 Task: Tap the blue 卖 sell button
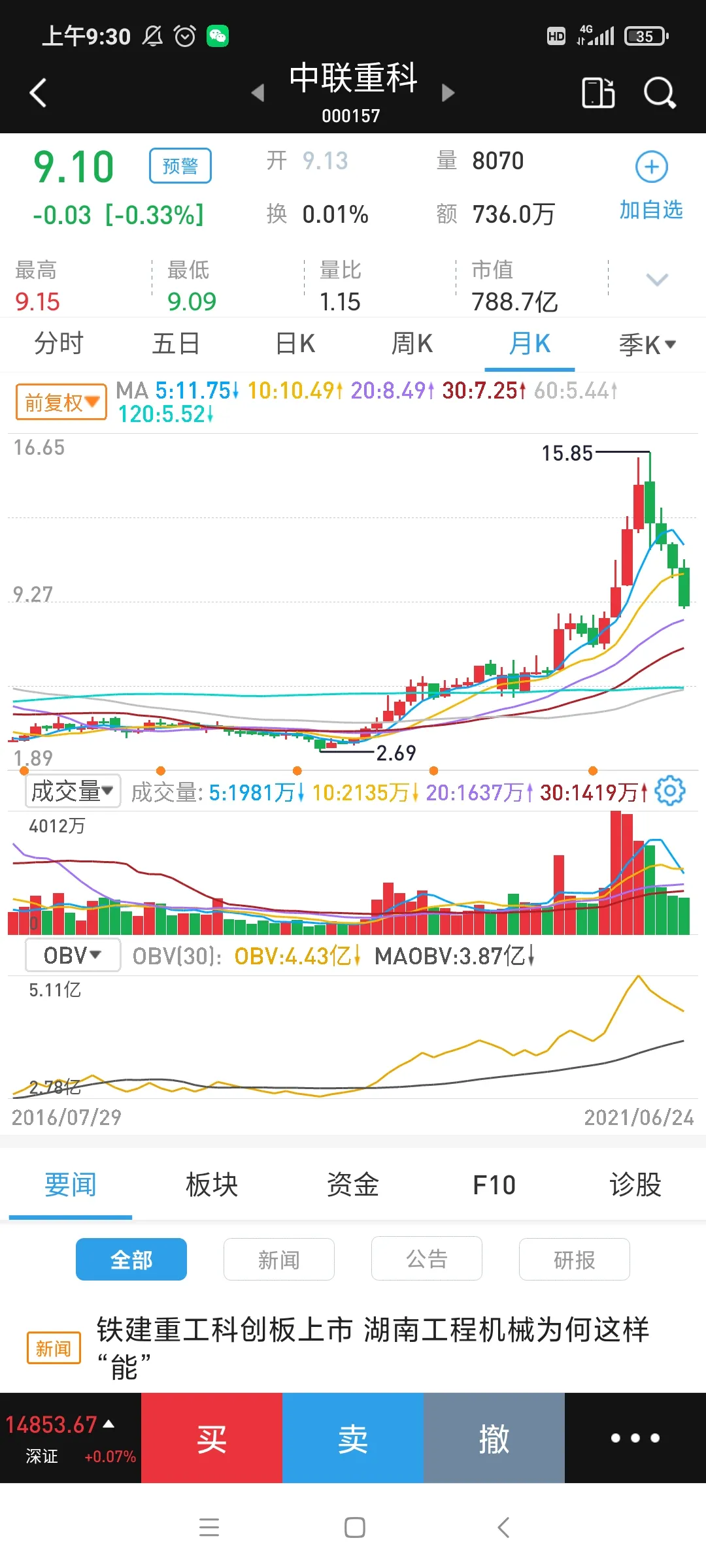point(353,1438)
